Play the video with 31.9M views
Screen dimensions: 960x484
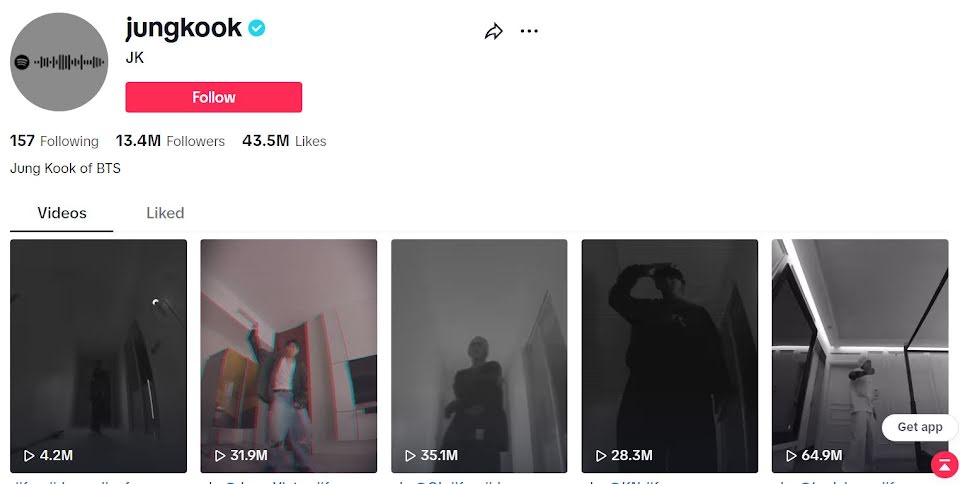point(289,356)
